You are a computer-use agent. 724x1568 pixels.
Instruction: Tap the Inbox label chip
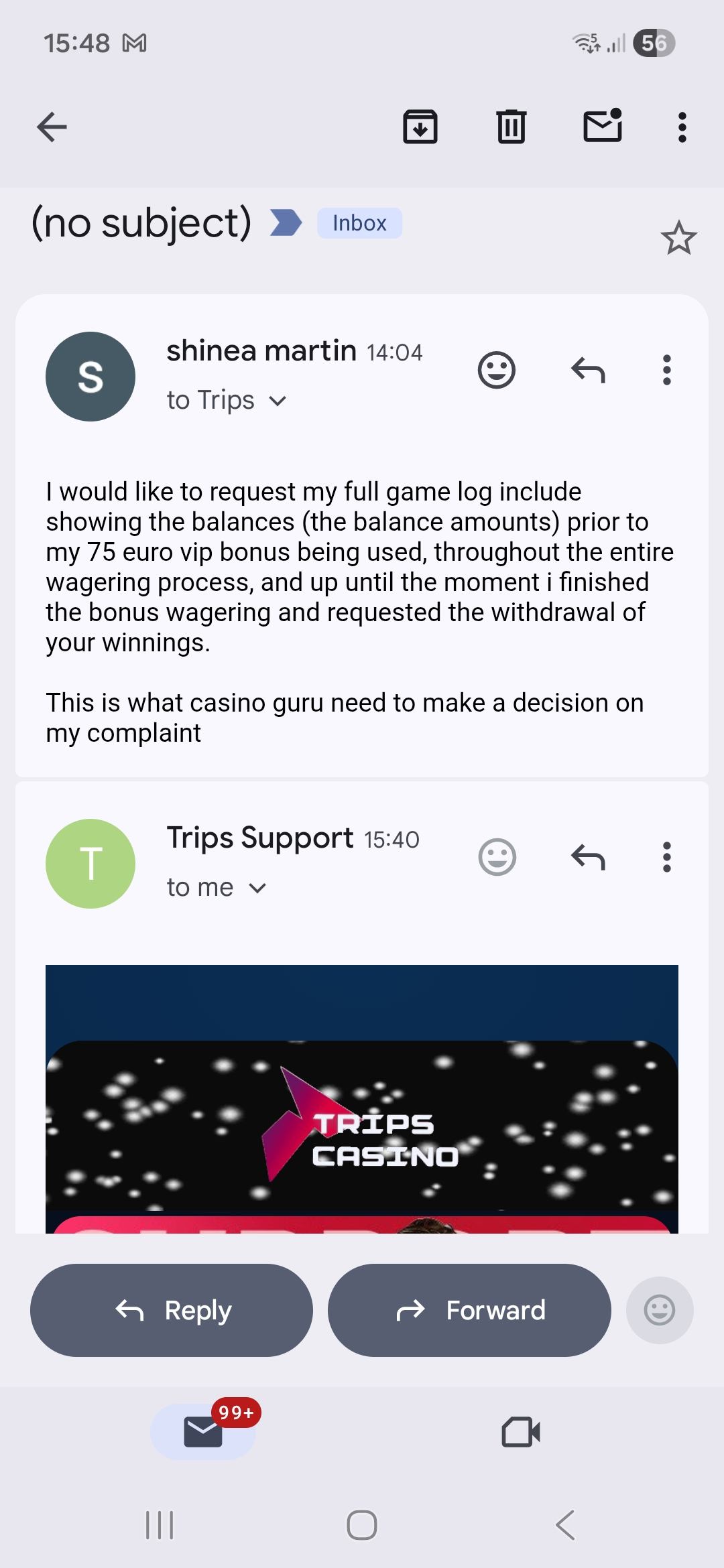359,223
